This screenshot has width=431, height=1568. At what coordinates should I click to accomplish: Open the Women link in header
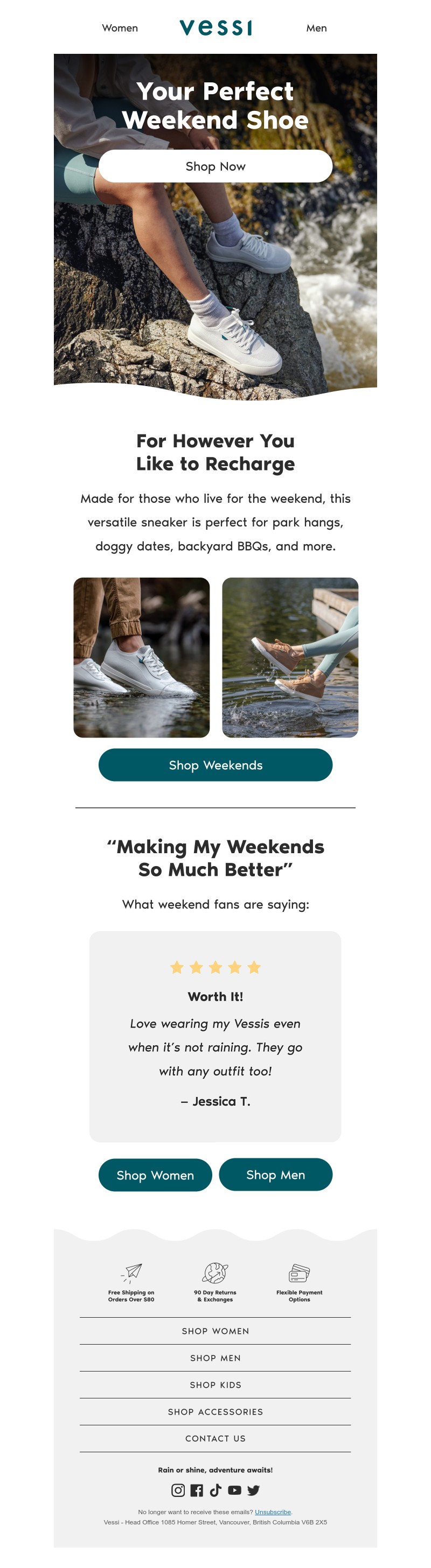coord(120,28)
